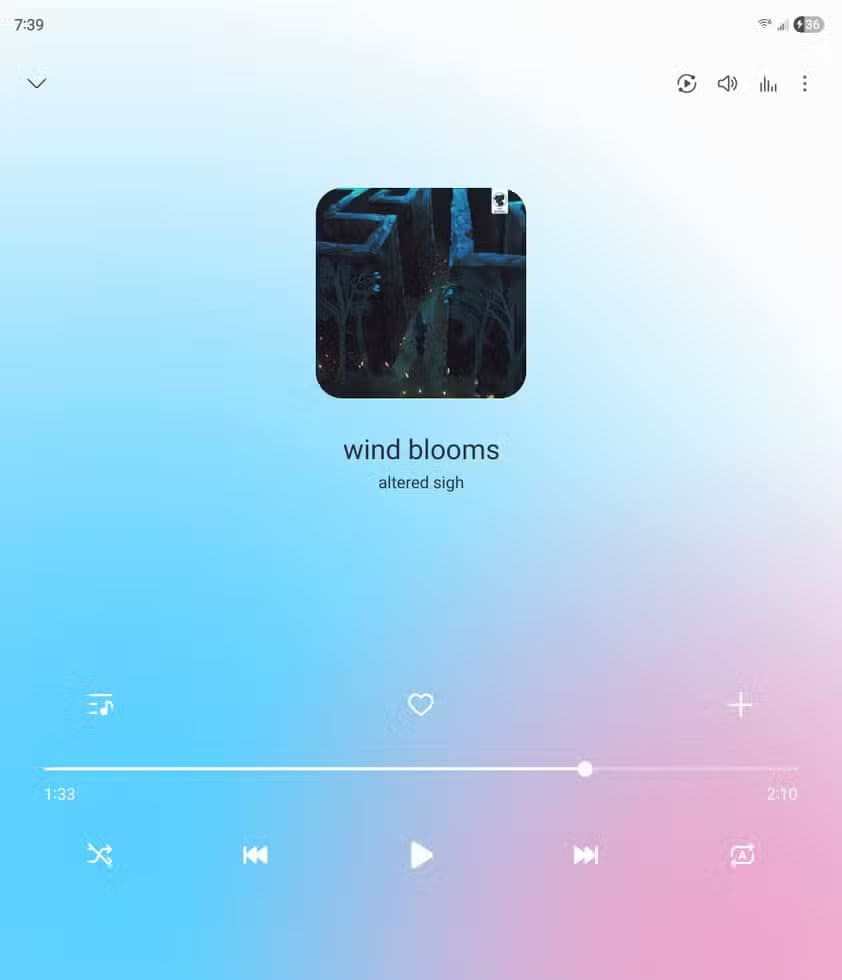The image size is (842, 980).
Task: Tap the album artwork
Action: point(420,291)
